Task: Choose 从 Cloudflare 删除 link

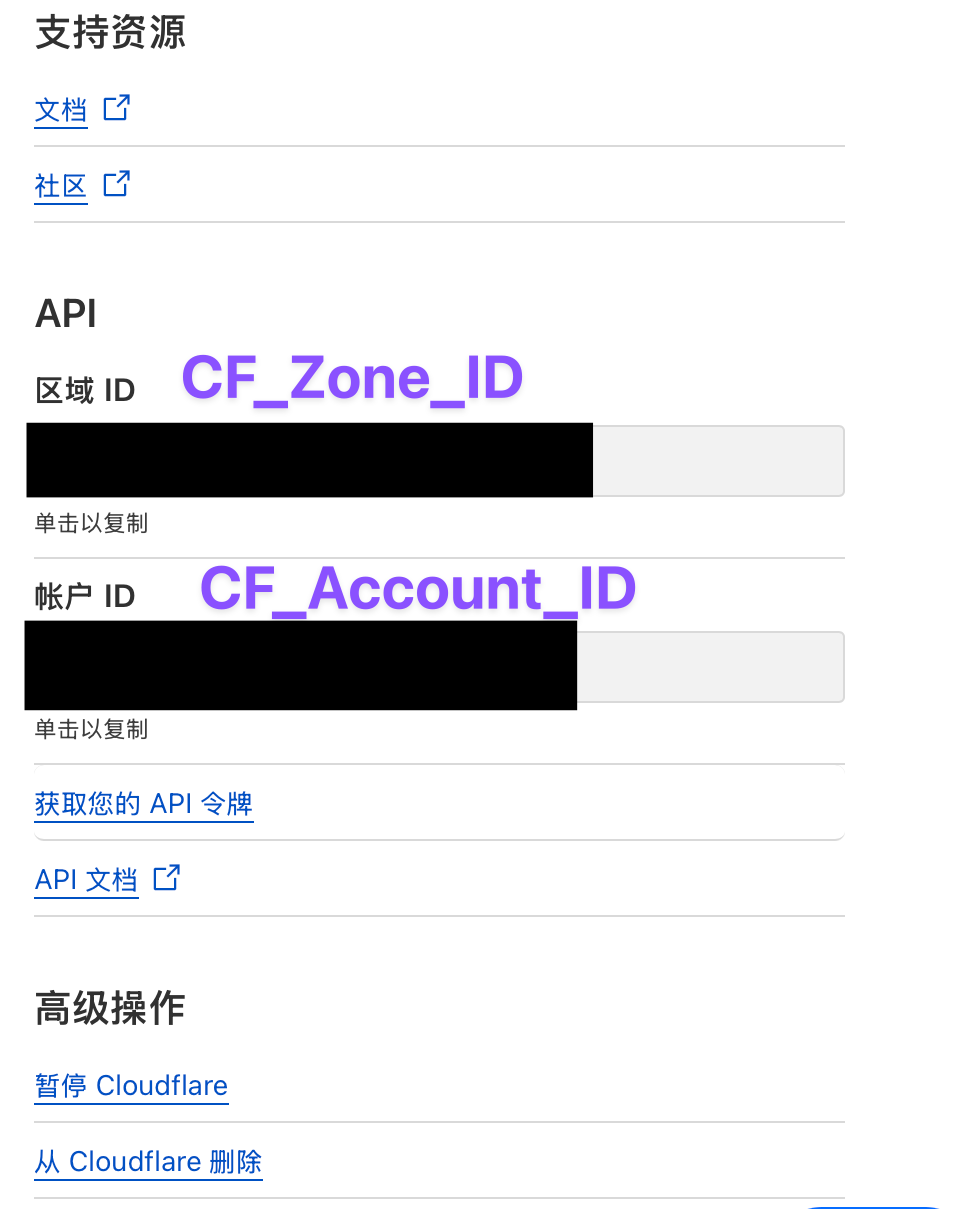Action: tap(148, 1162)
